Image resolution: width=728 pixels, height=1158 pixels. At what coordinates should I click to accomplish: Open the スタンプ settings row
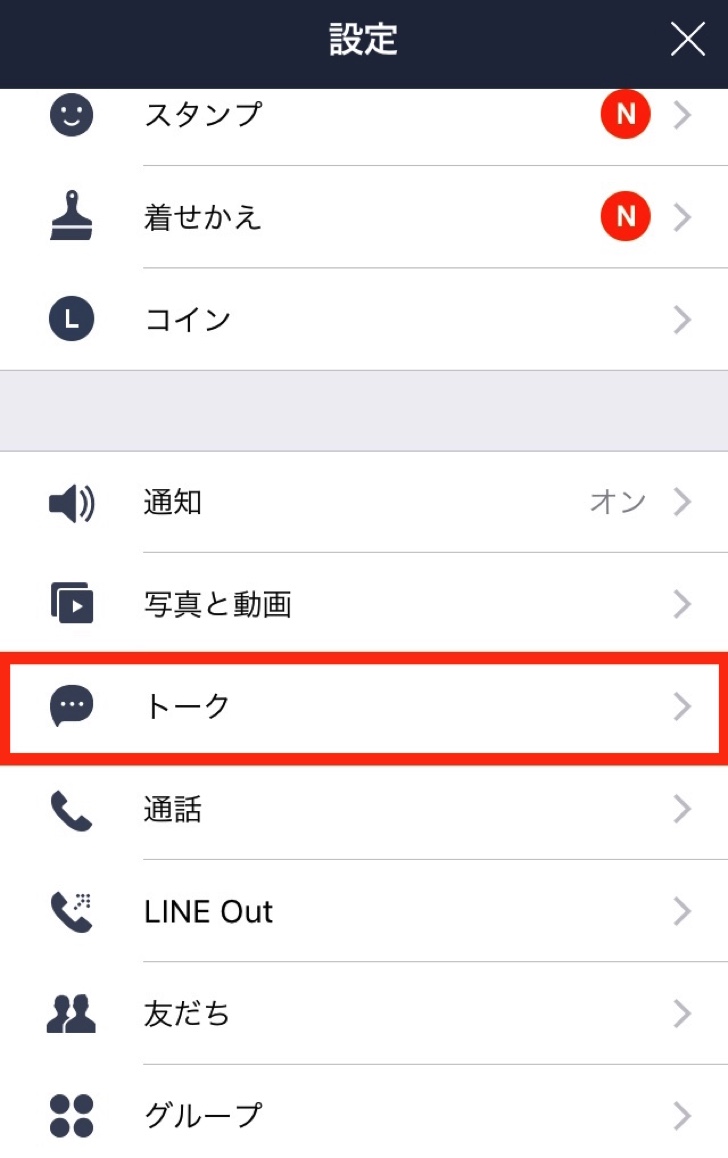[x=364, y=116]
